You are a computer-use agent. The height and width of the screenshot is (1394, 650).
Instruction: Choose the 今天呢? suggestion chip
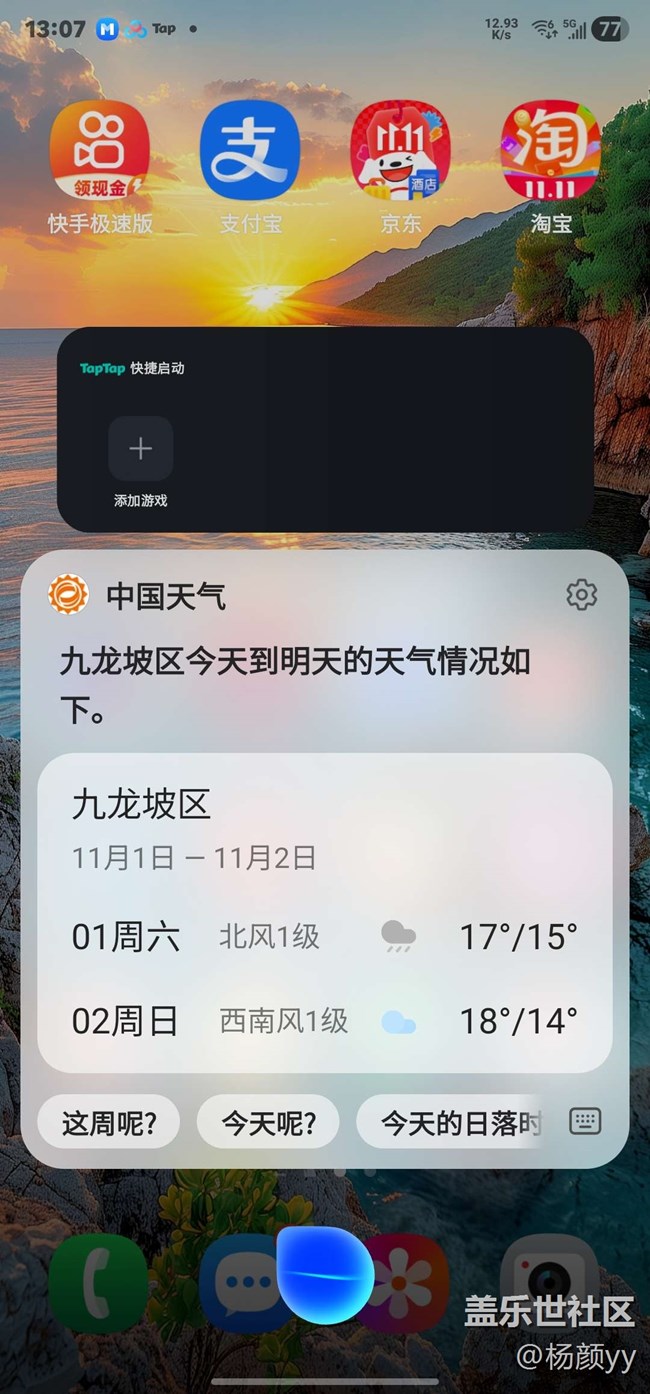(268, 1123)
